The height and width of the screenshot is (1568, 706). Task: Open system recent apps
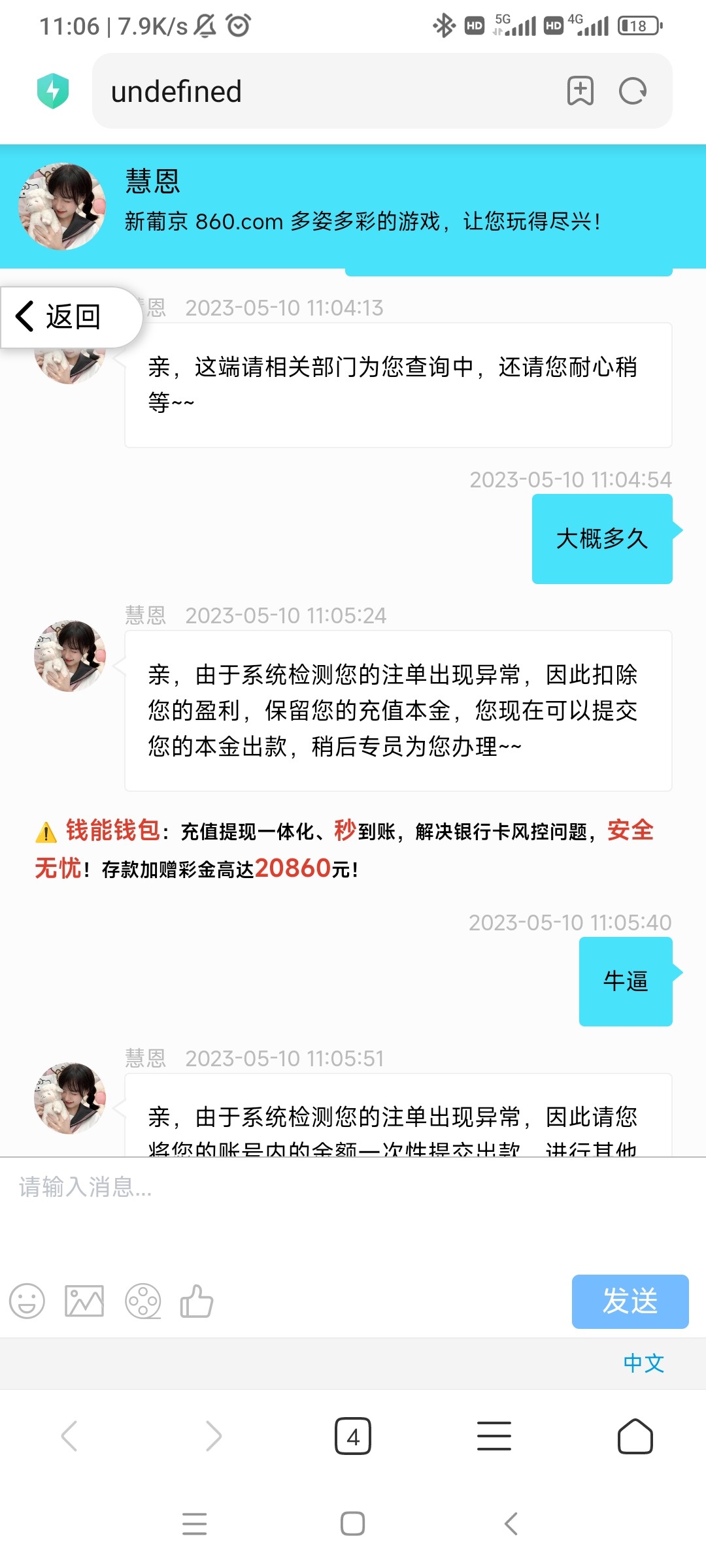coord(194,1524)
